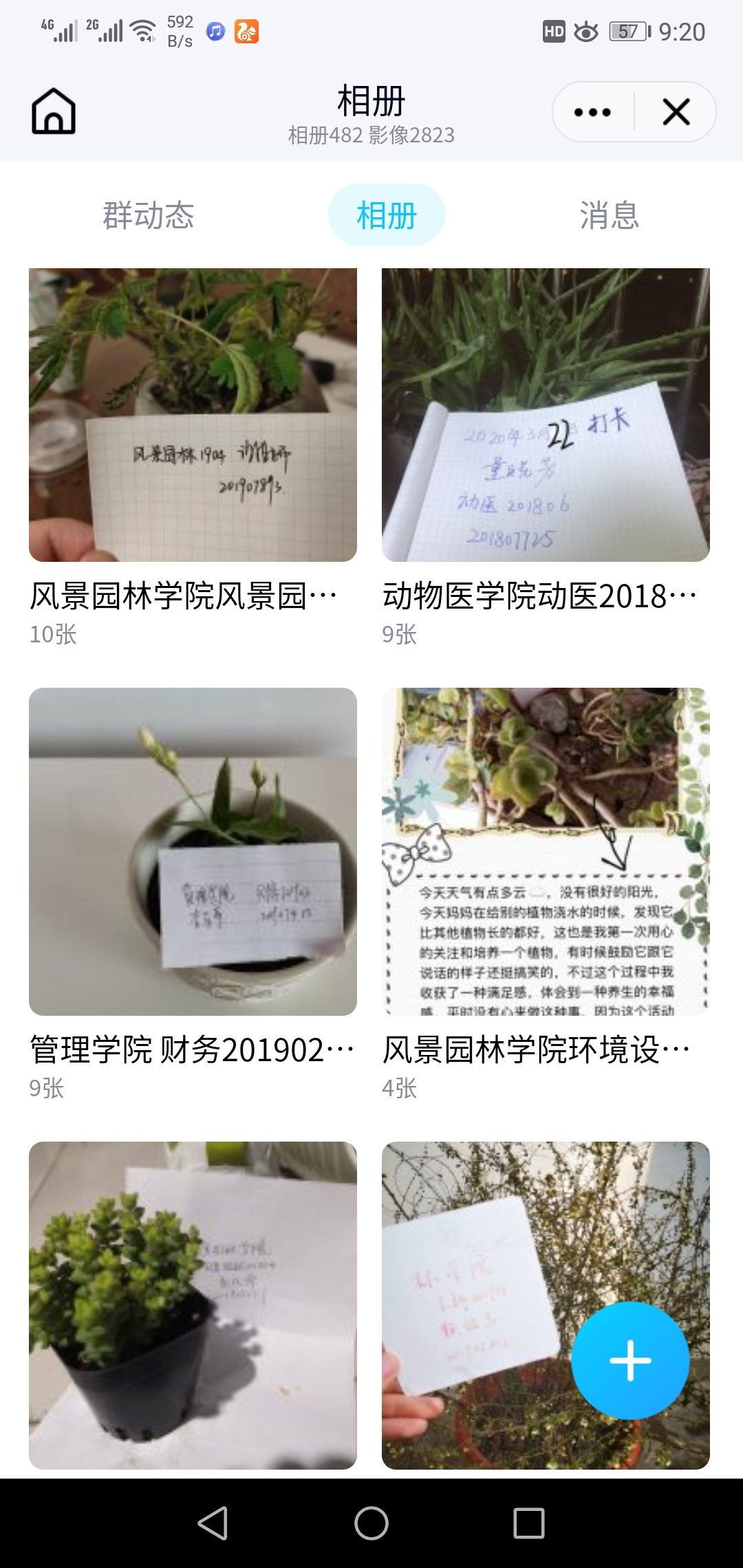Image resolution: width=743 pixels, height=1568 pixels.
Task: Tap the system back button
Action: coord(213,1523)
